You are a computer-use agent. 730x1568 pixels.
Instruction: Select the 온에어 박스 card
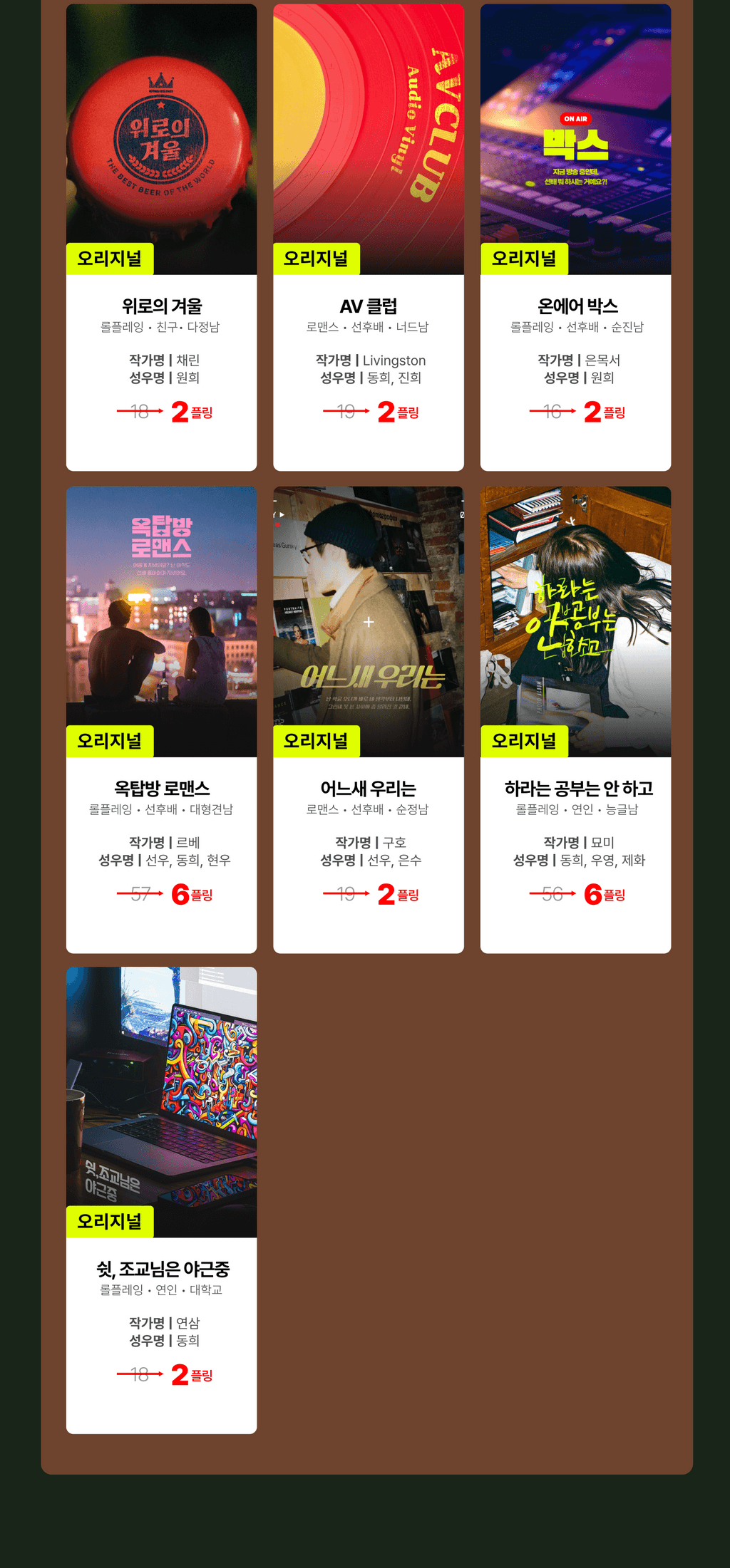point(575,237)
